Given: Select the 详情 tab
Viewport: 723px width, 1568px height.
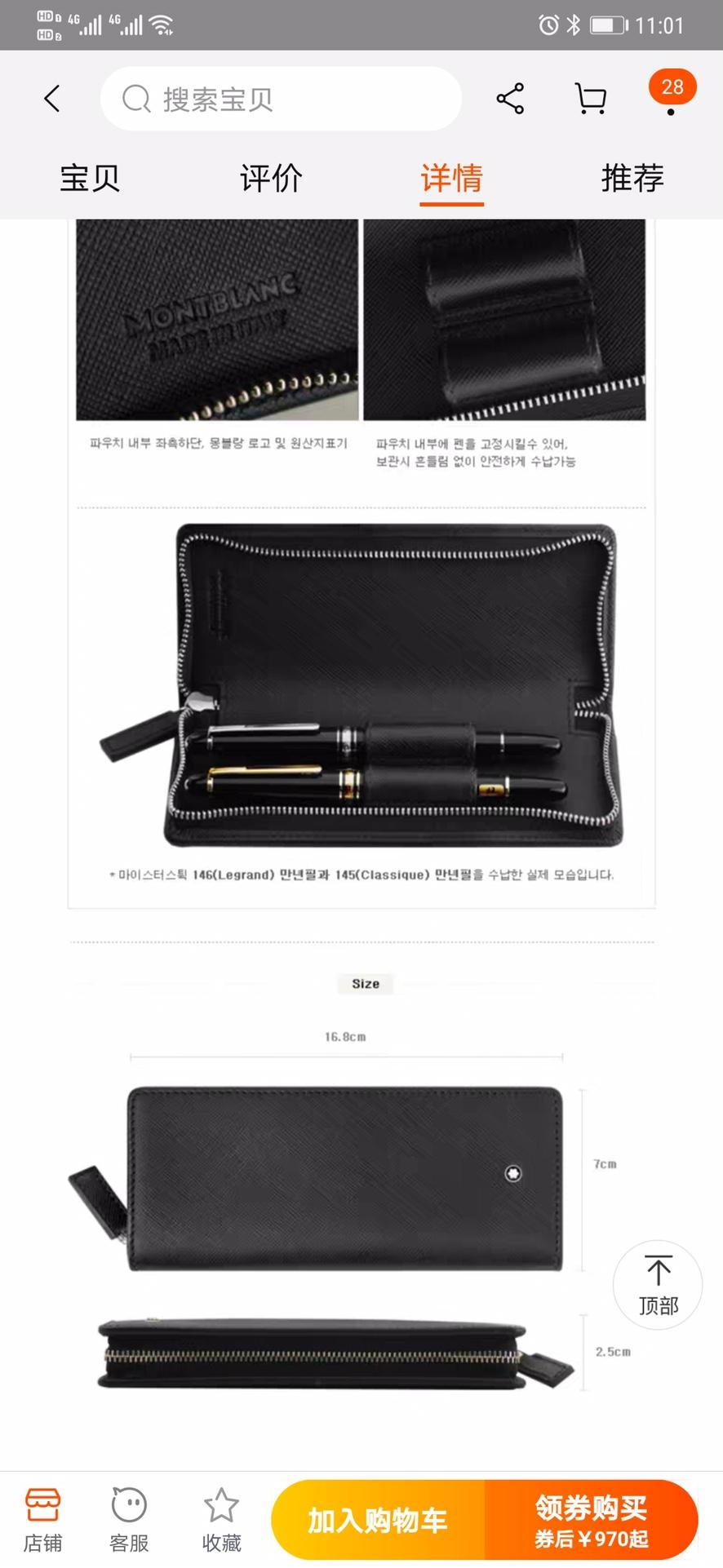Looking at the screenshot, I should pos(451,178).
